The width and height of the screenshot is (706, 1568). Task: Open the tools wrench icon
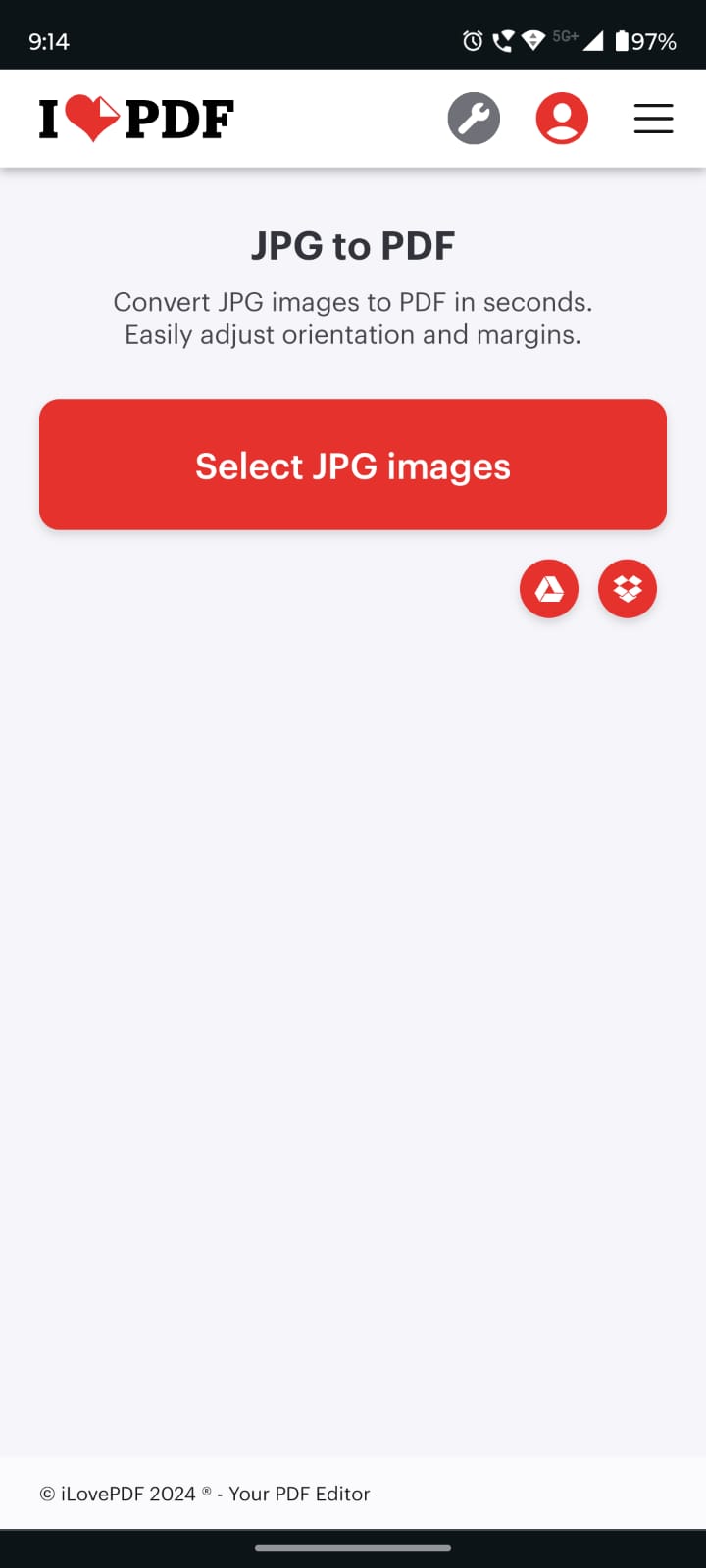474,118
